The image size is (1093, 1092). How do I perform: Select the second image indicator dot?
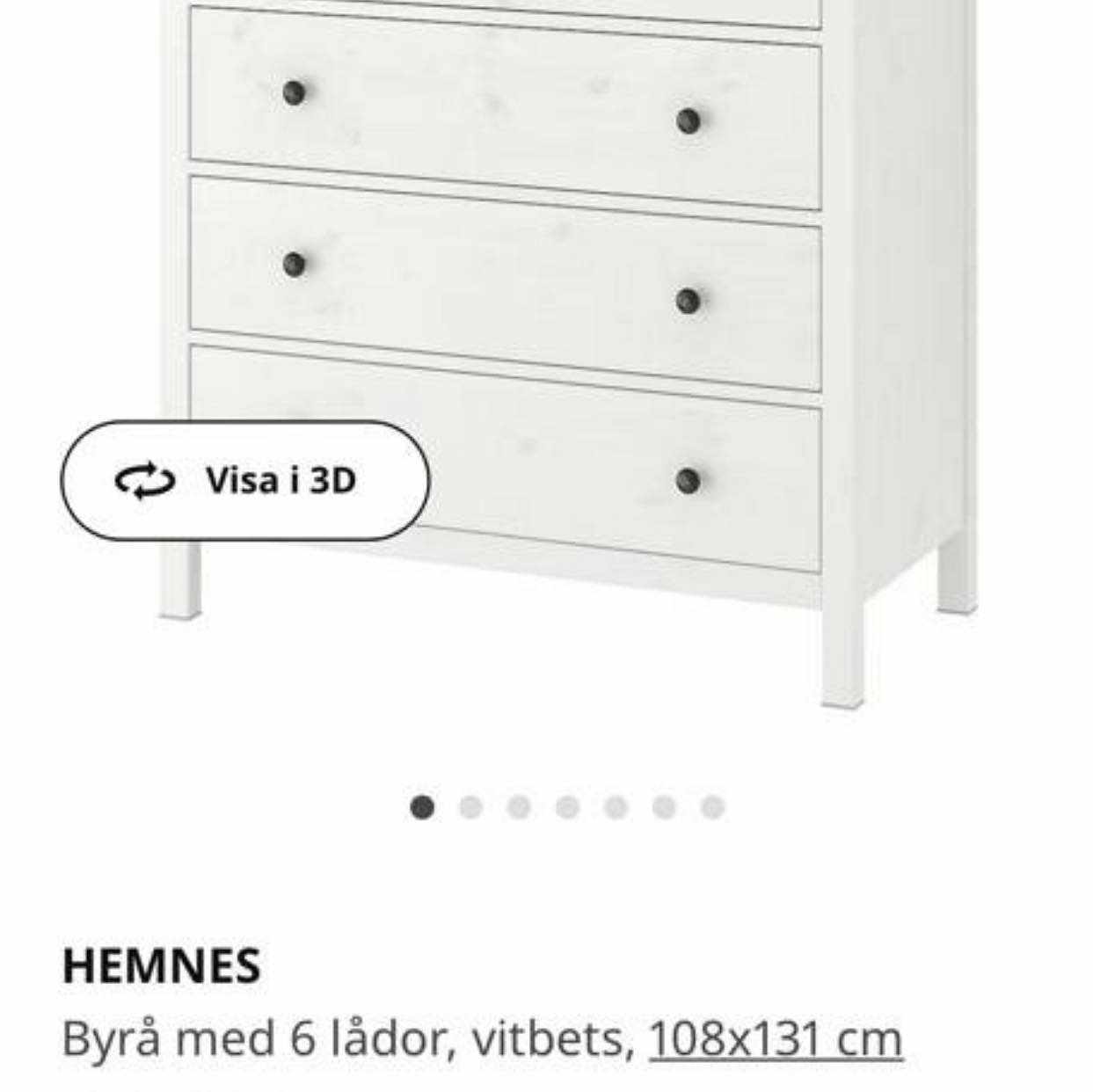pos(470,807)
